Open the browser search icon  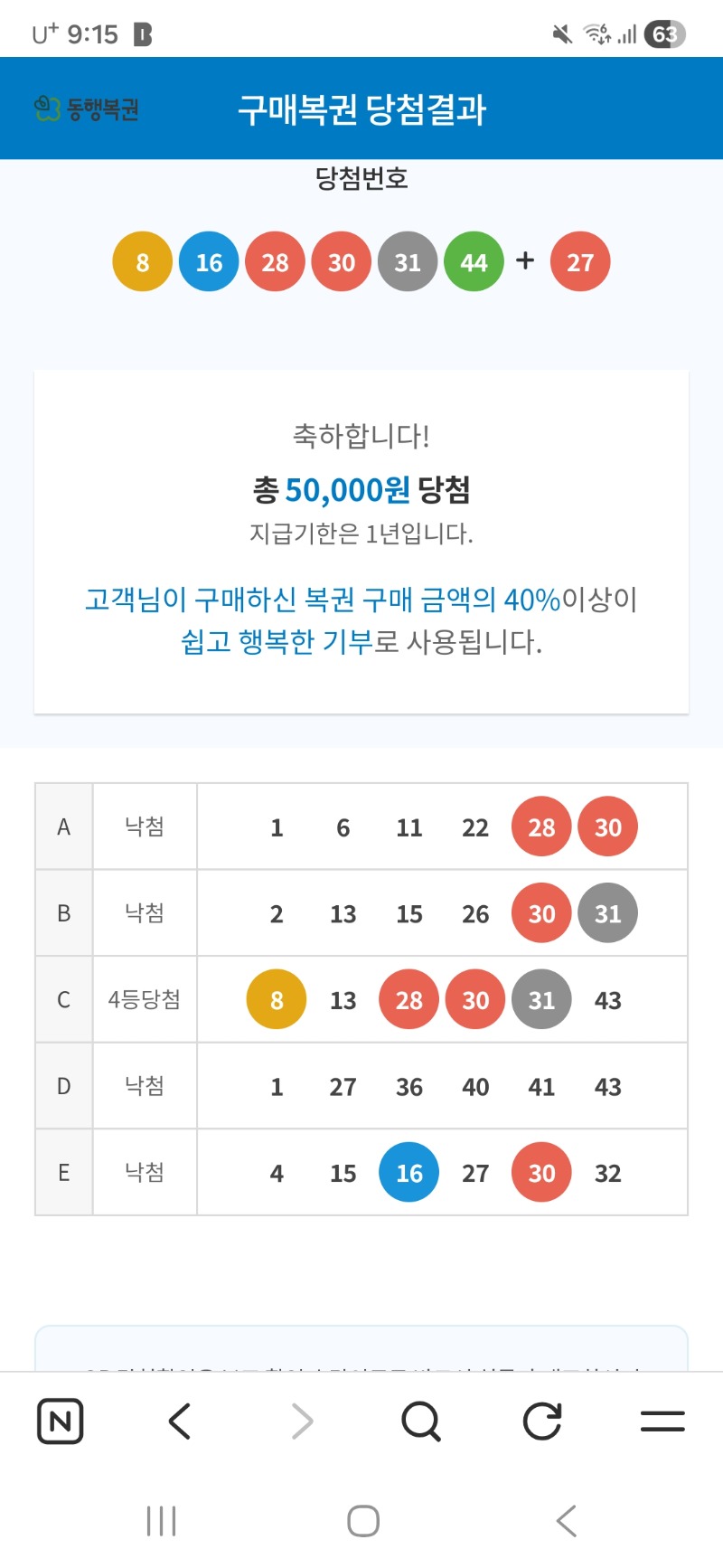[x=420, y=1421]
